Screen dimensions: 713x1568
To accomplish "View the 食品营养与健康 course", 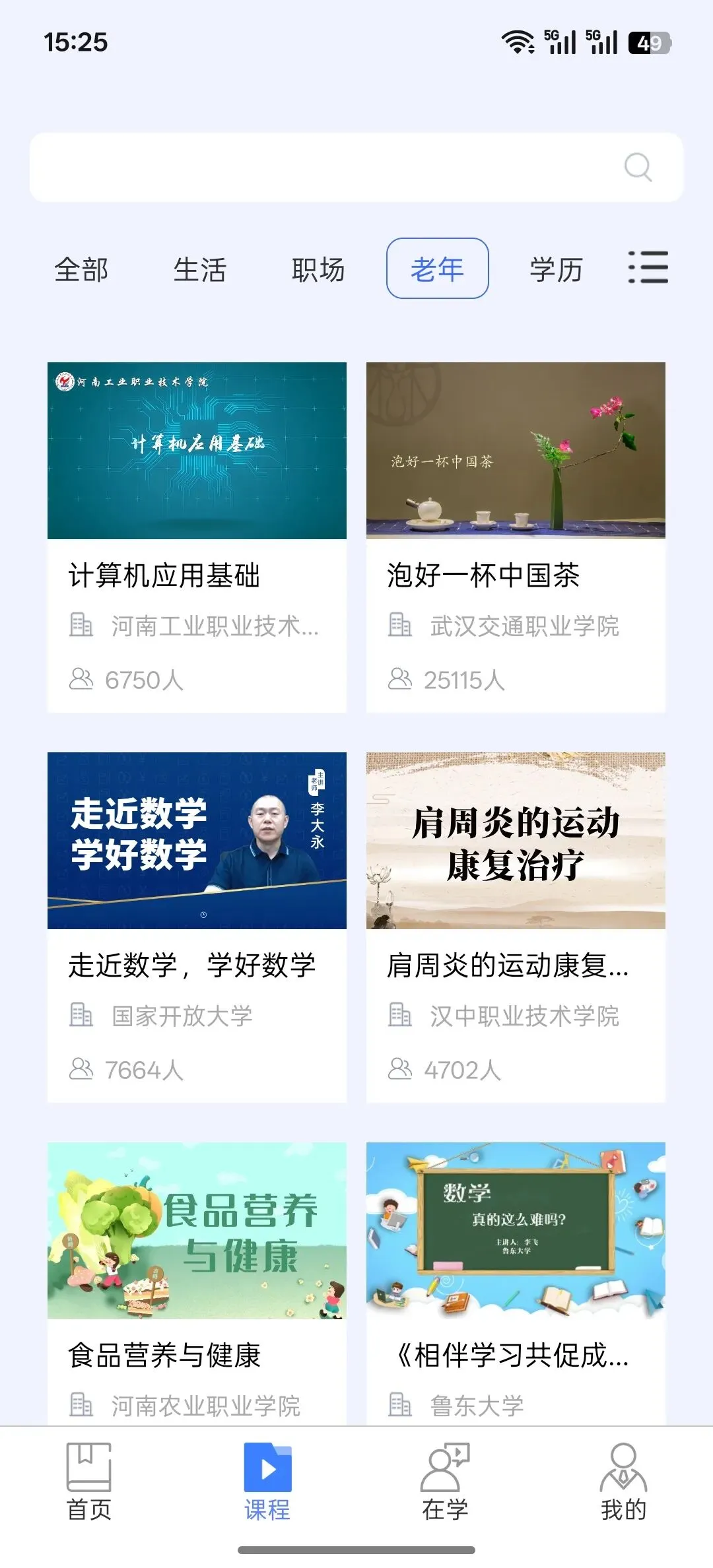I will click(197, 1280).
